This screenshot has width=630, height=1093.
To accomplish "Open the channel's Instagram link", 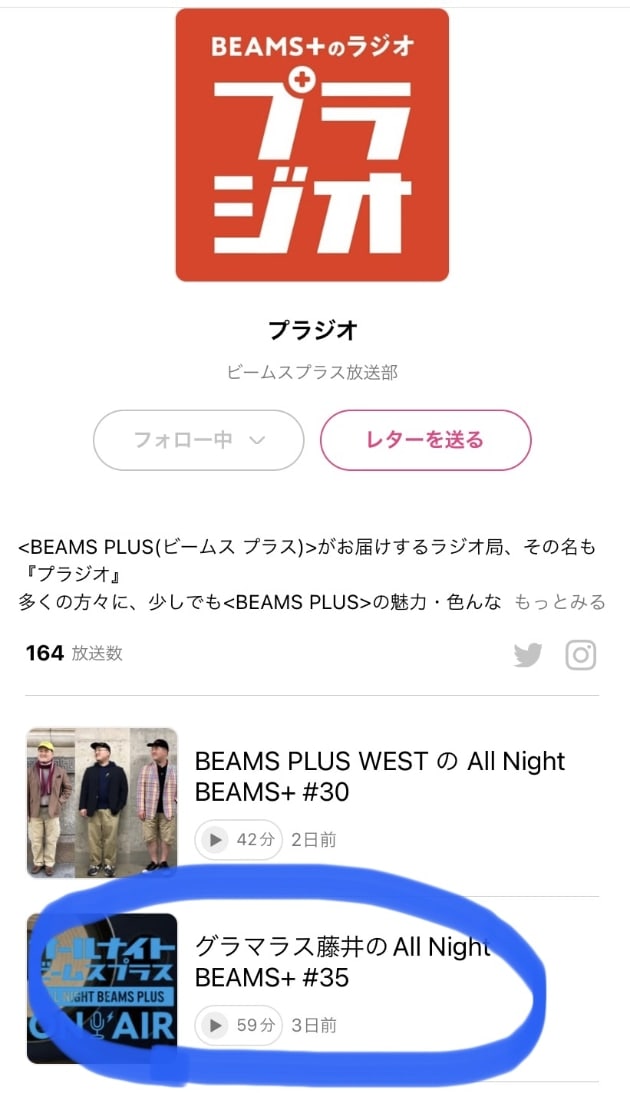I will [x=581, y=655].
